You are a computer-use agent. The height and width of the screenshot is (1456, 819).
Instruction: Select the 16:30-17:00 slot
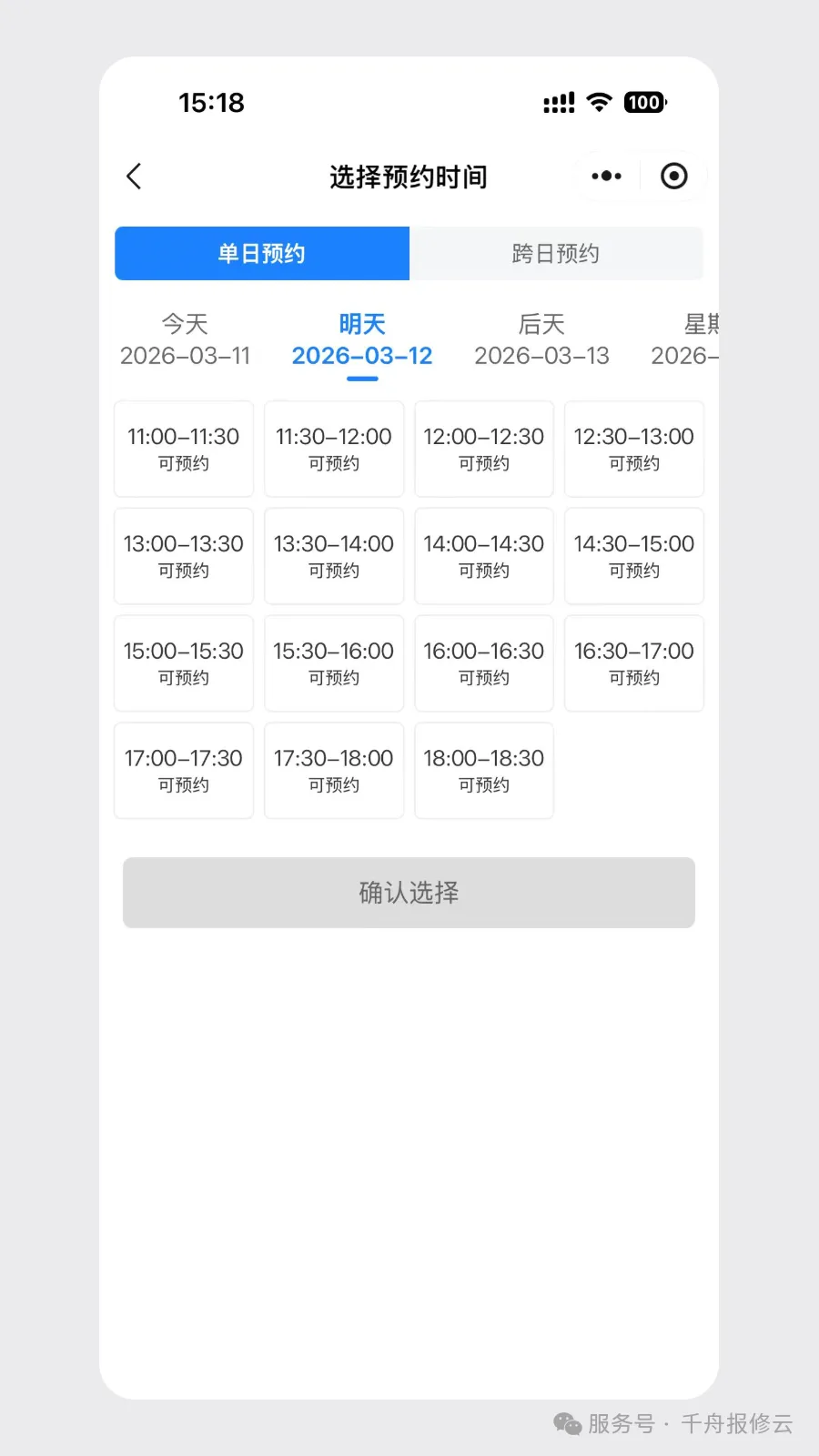tap(634, 663)
